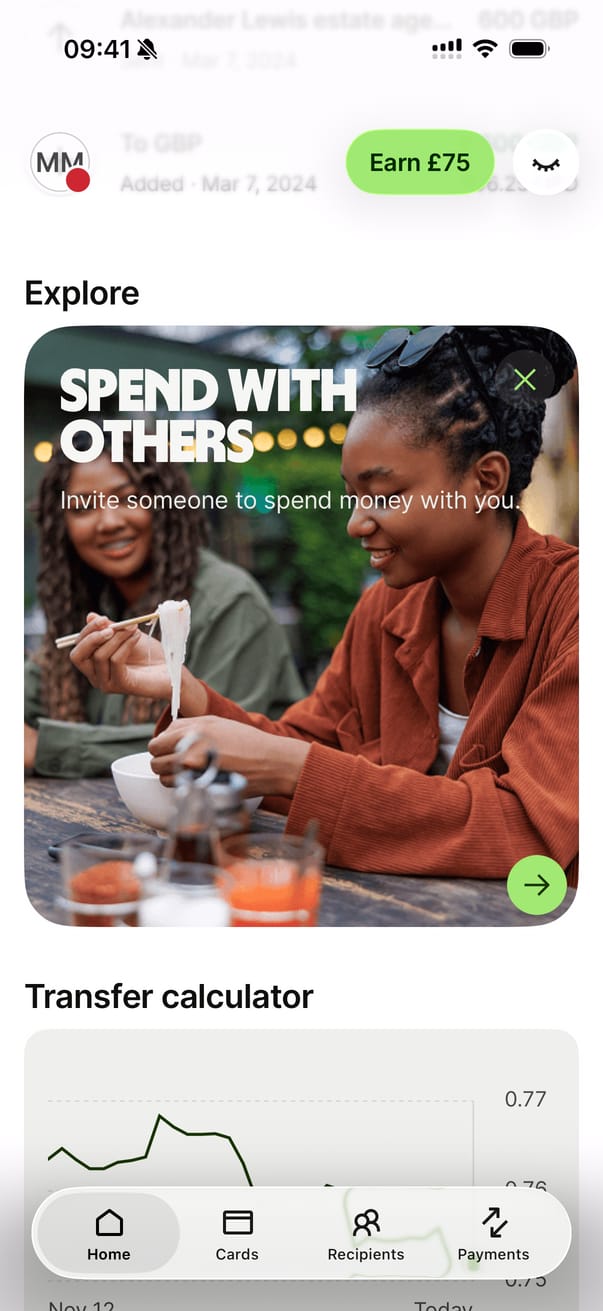This screenshot has width=603, height=1311.
Task: Open Spend With Others via arrow button
Action: point(537,885)
